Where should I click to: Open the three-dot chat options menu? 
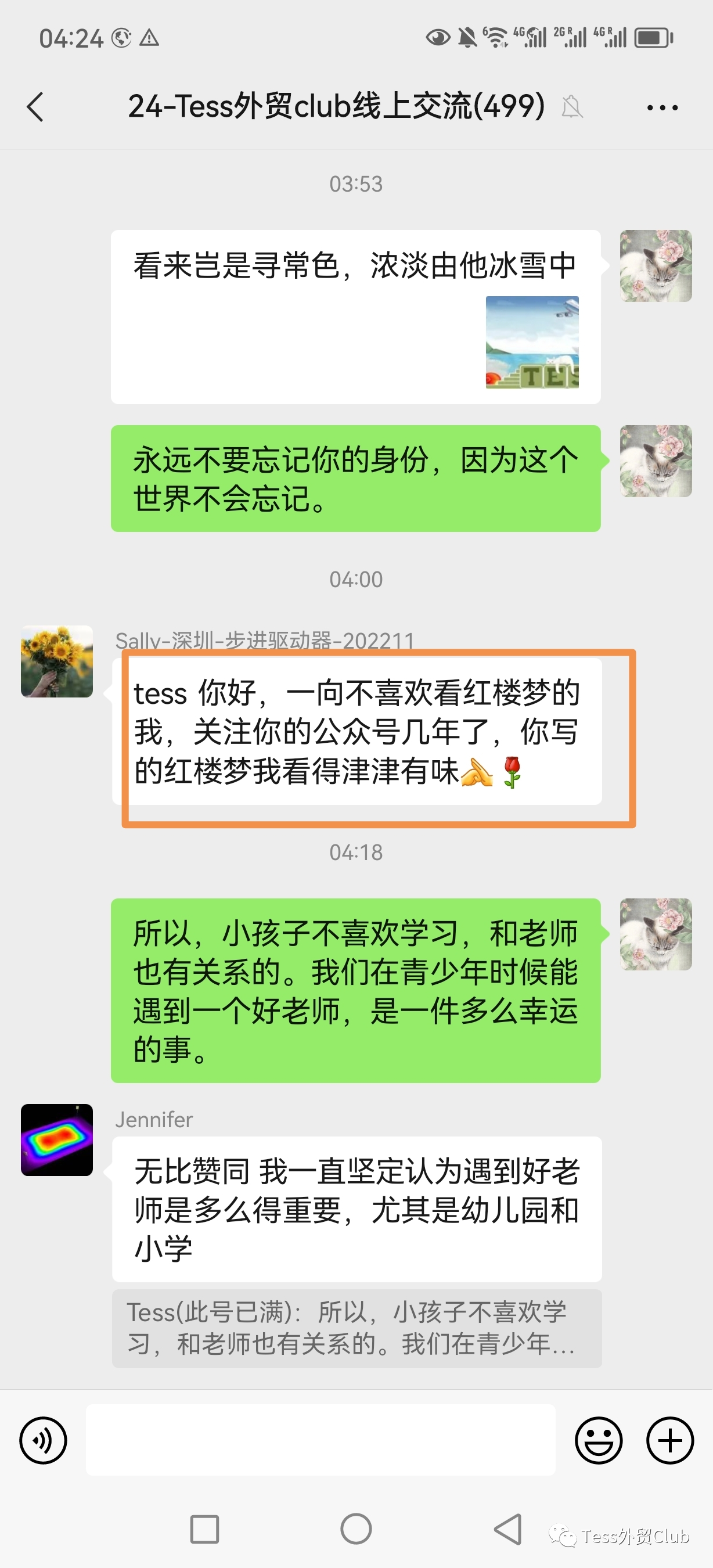pos(662,108)
